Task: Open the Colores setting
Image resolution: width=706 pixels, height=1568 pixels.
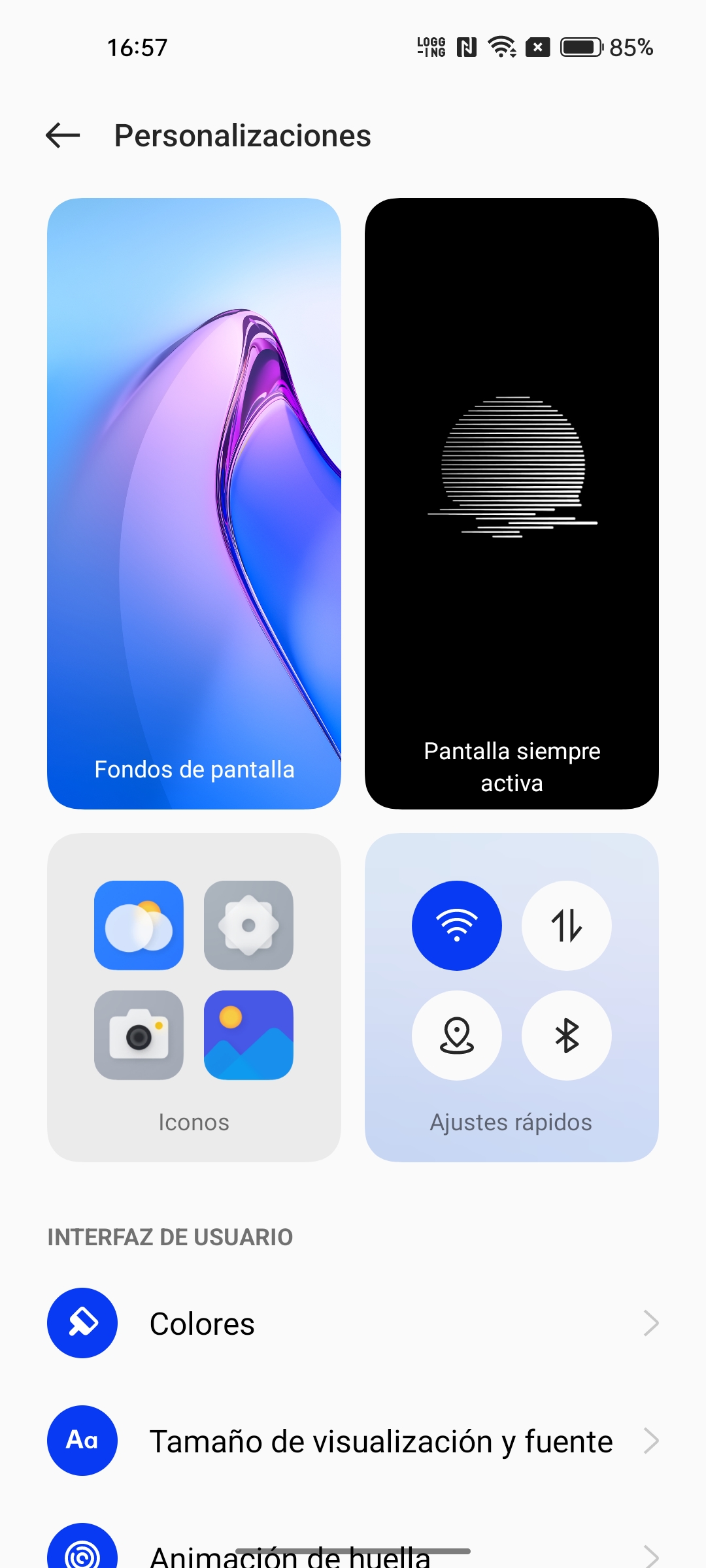Action: 353,1324
